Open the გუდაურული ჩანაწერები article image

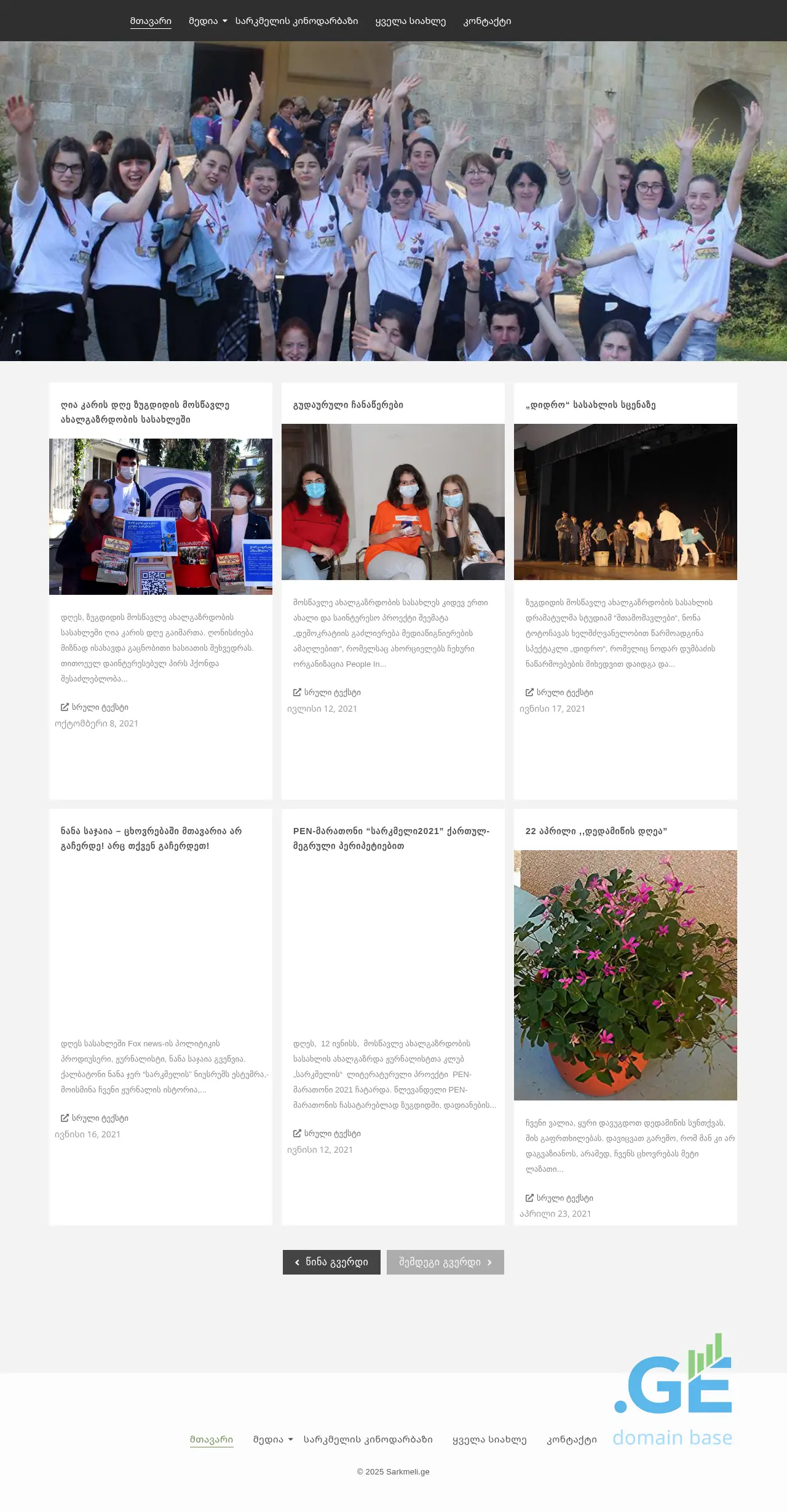point(393,501)
